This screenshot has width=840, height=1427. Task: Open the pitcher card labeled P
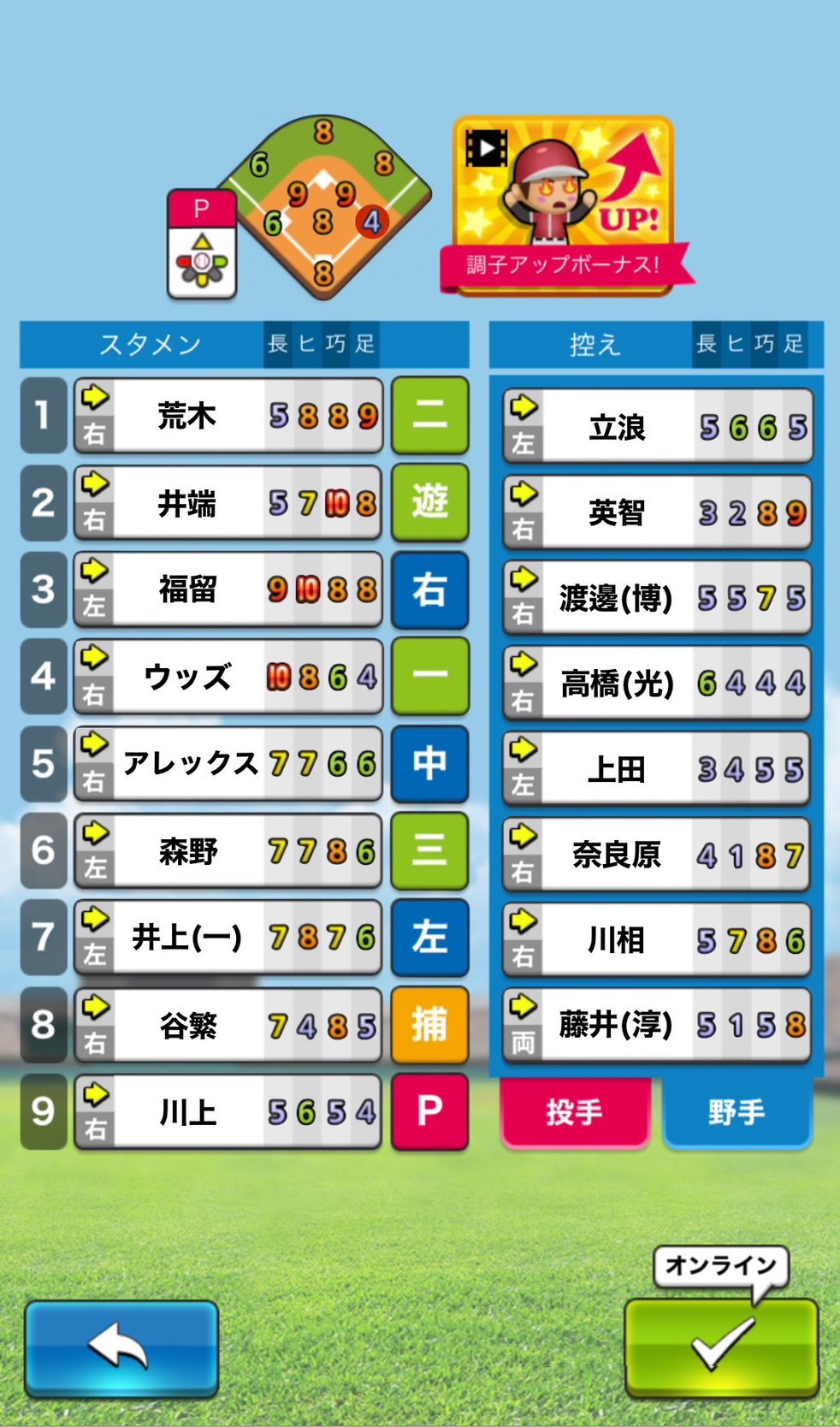coord(202,244)
